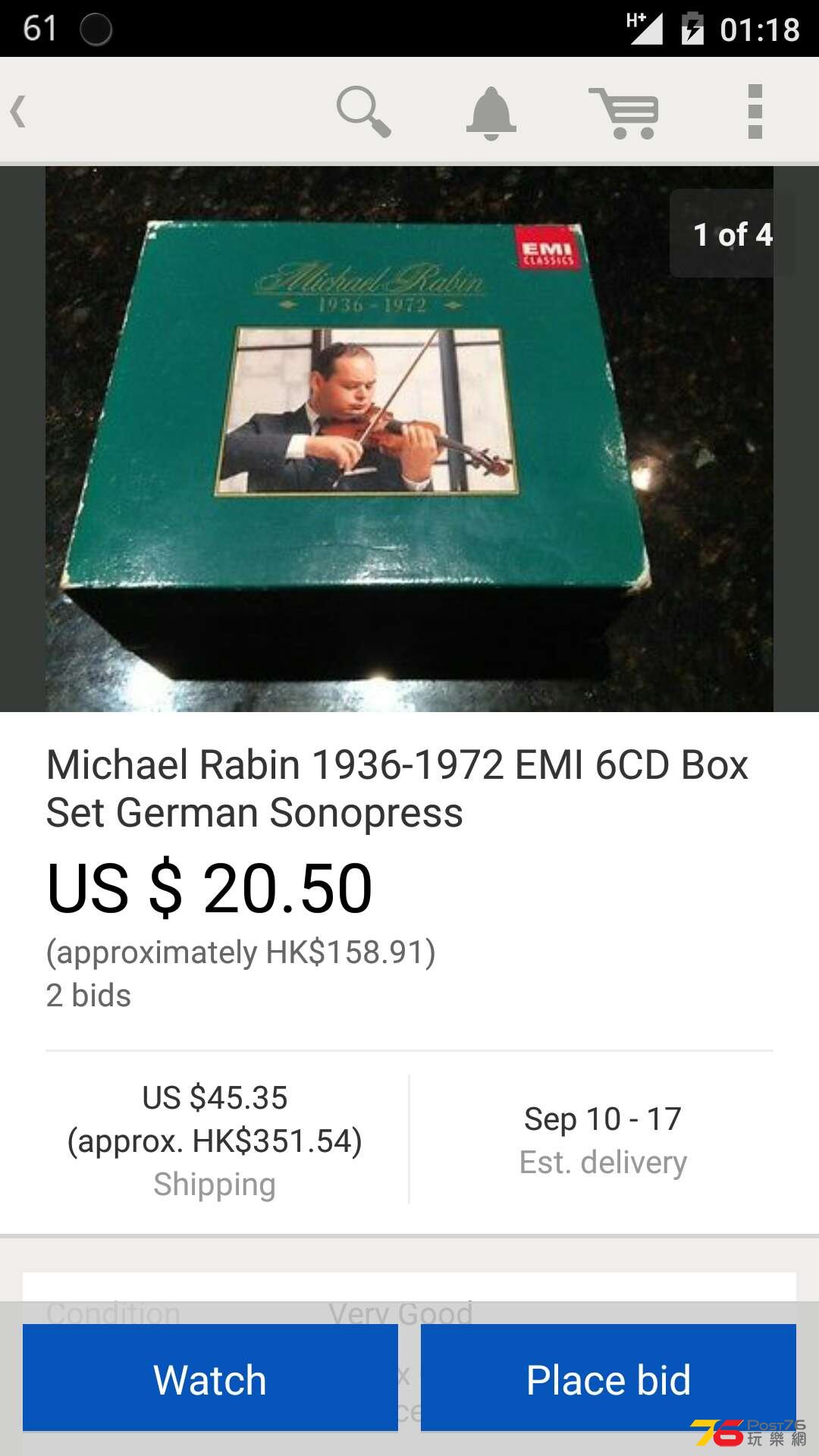Viewport: 819px width, 1456px height.
Task: Open the search magnifier icon
Action: [363, 111]
